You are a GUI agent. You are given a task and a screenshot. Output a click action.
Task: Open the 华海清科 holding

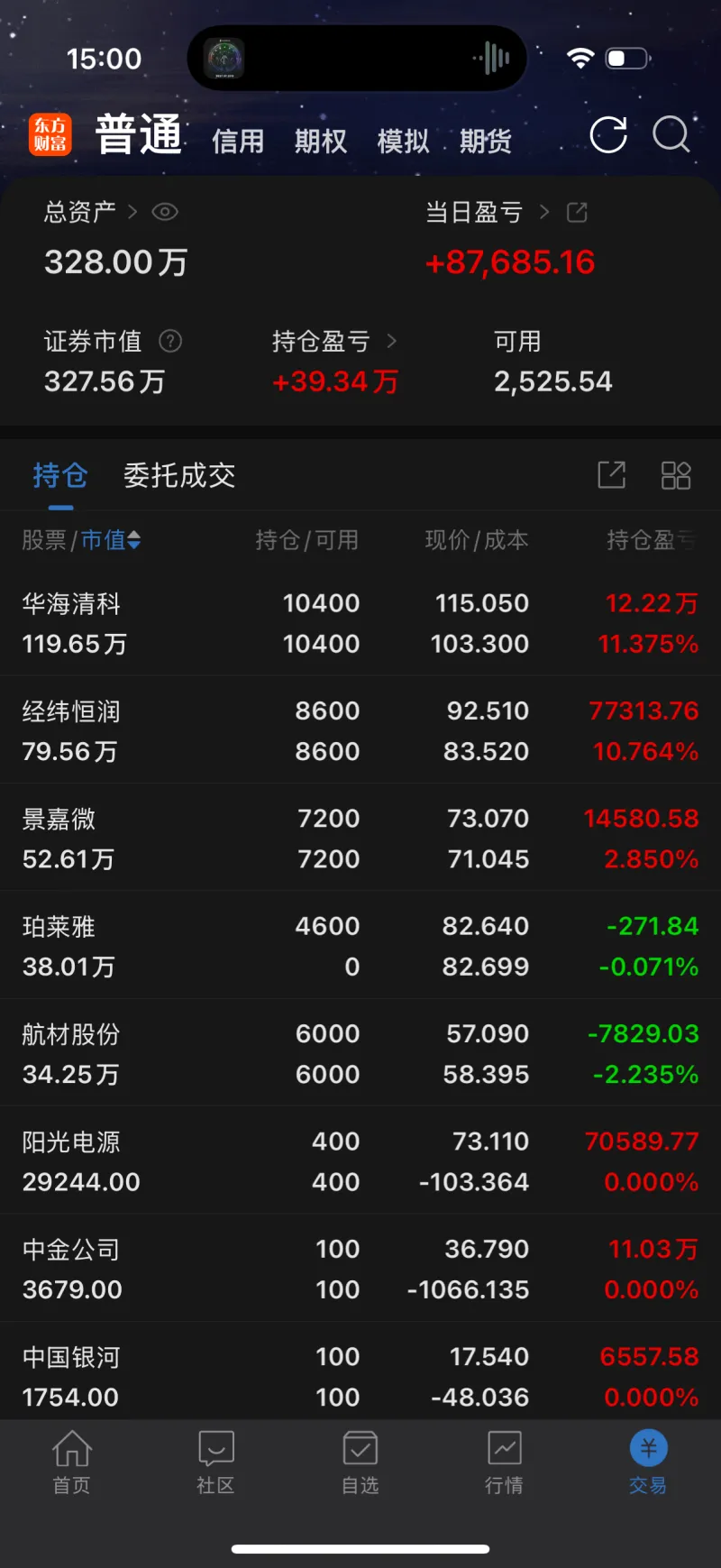click(360, 623)
